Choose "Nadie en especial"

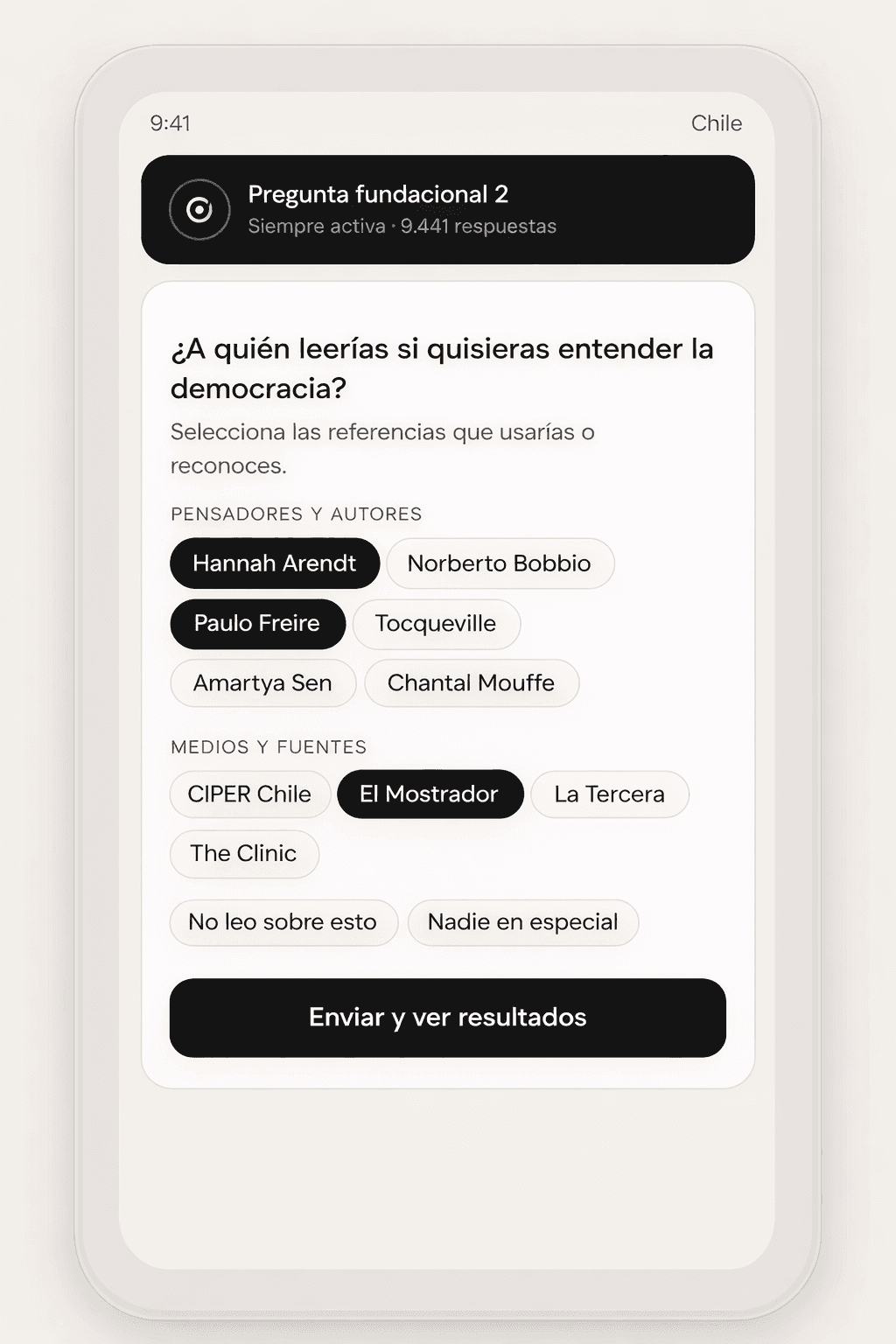(x=523, y=922)
